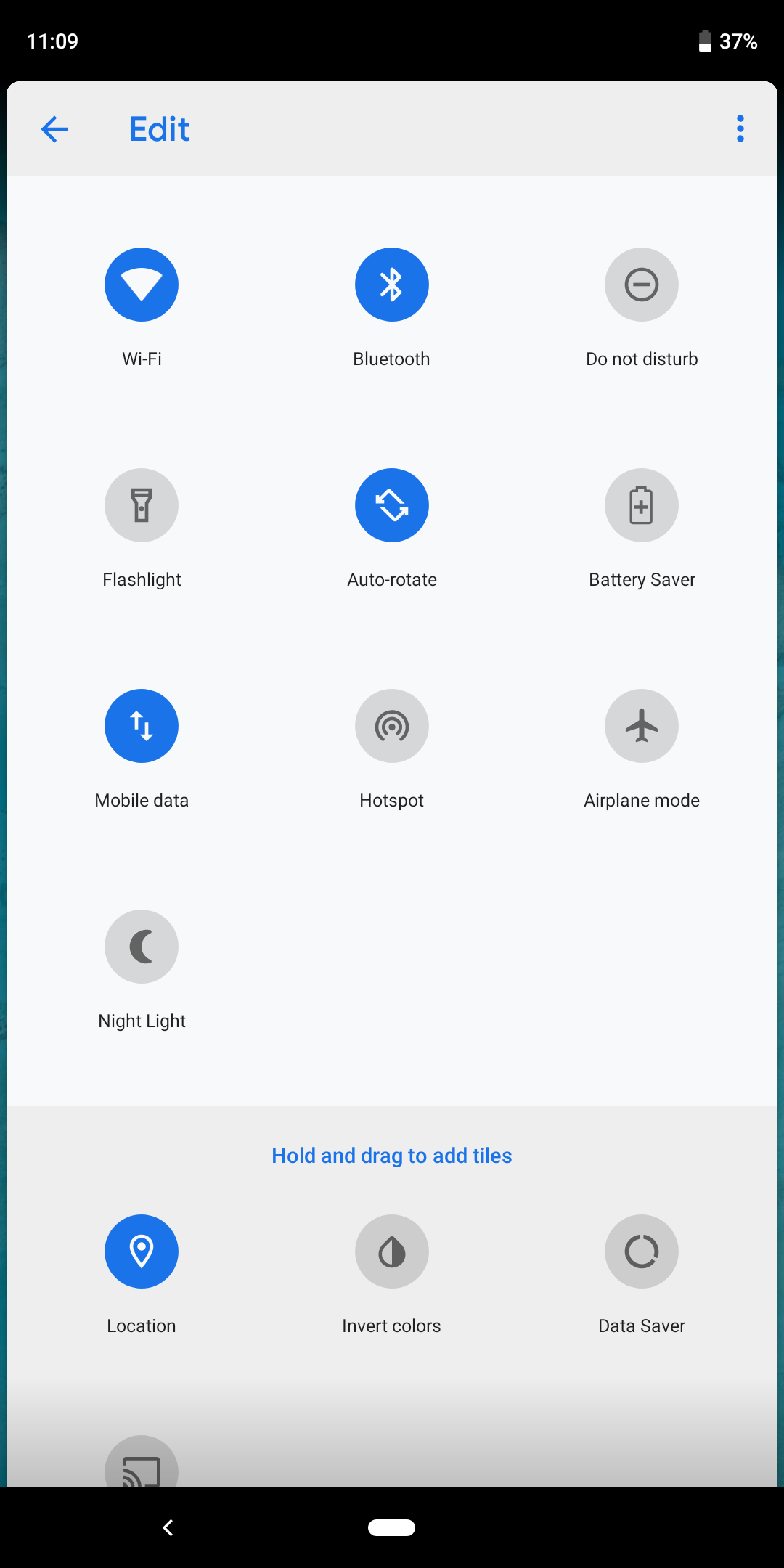Select the Auto-rotate tile

pos(391,505)
